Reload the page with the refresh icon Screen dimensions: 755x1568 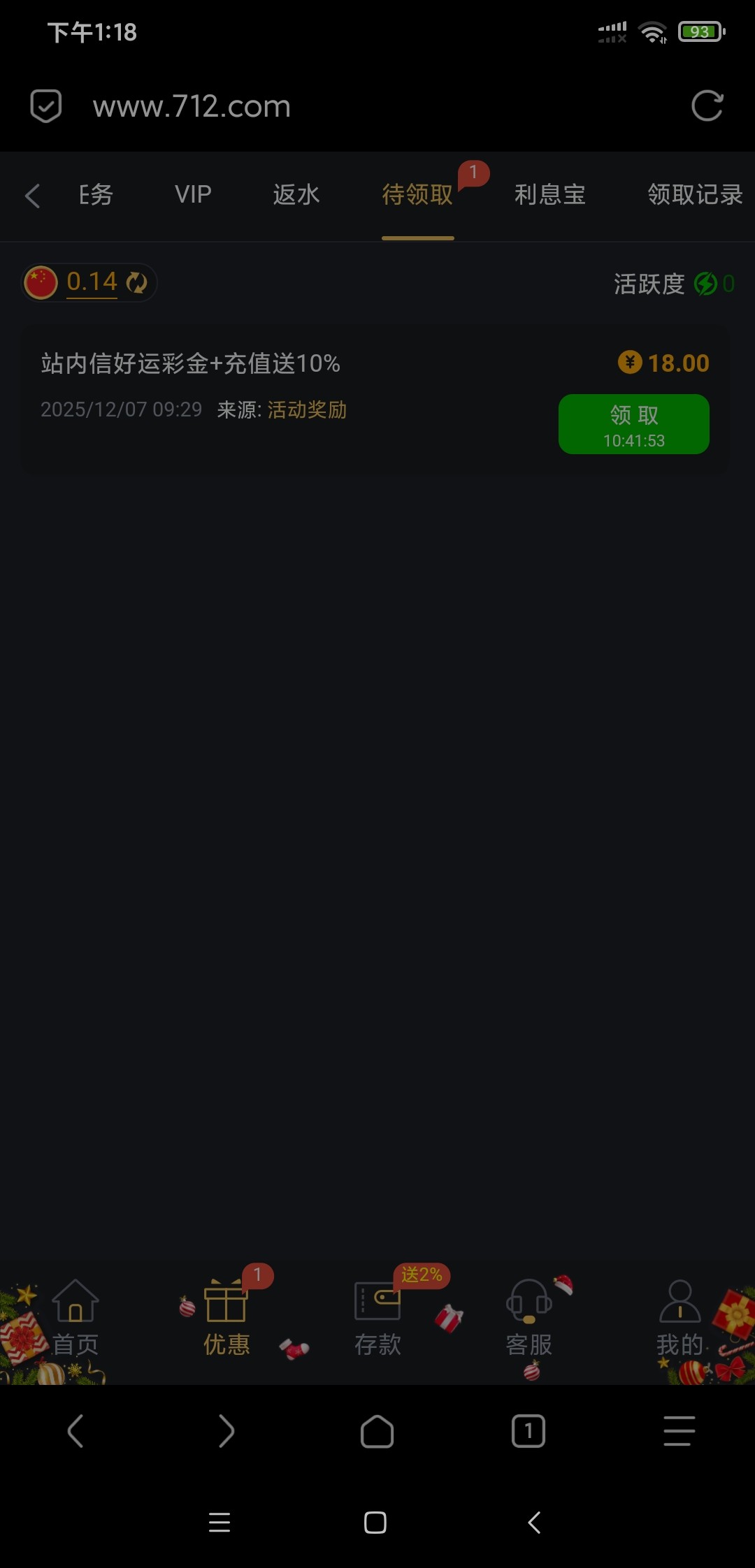pyautogui.click(x=707, y=106)
